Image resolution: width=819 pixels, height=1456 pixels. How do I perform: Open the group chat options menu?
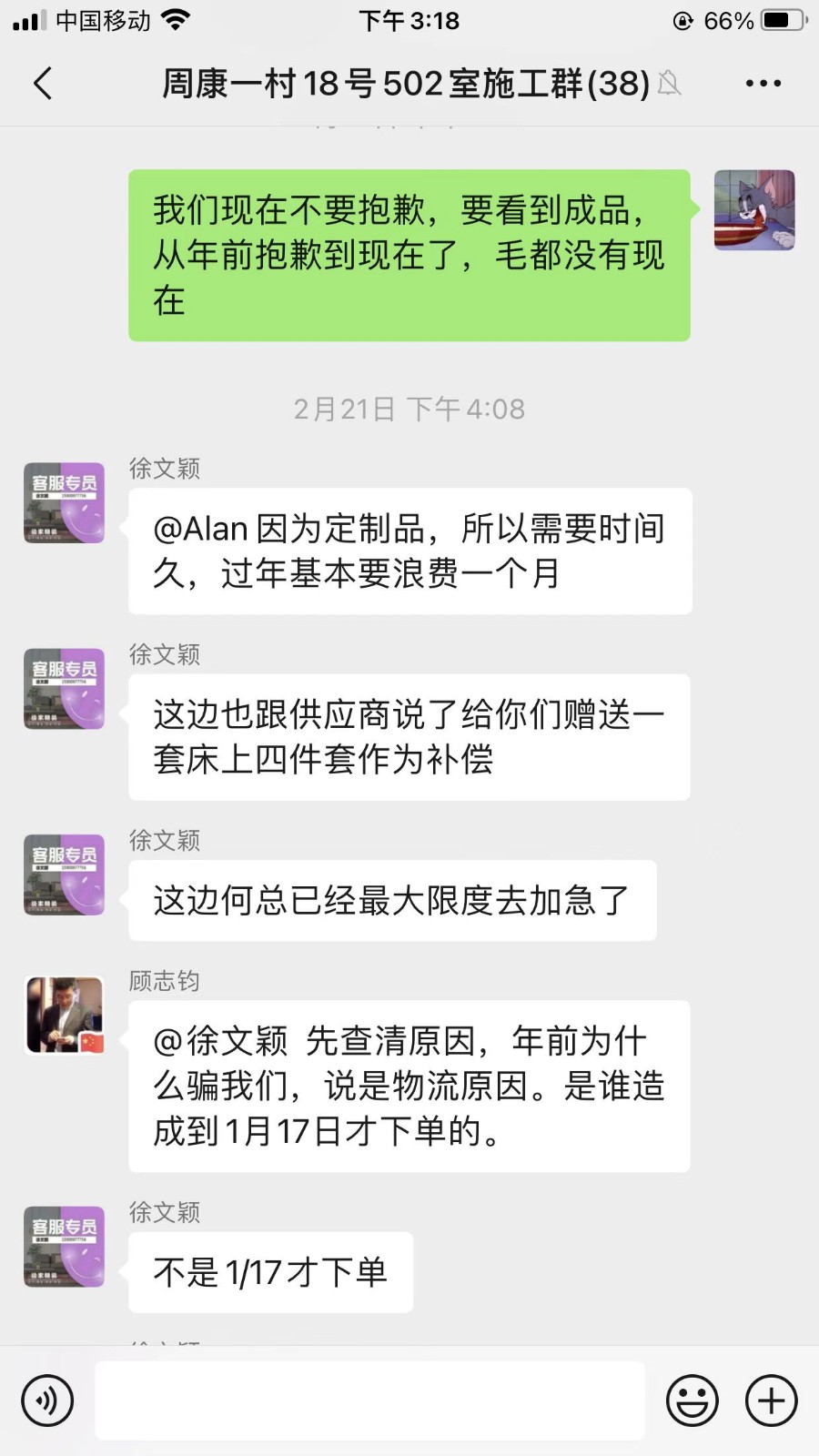point(763,84)
